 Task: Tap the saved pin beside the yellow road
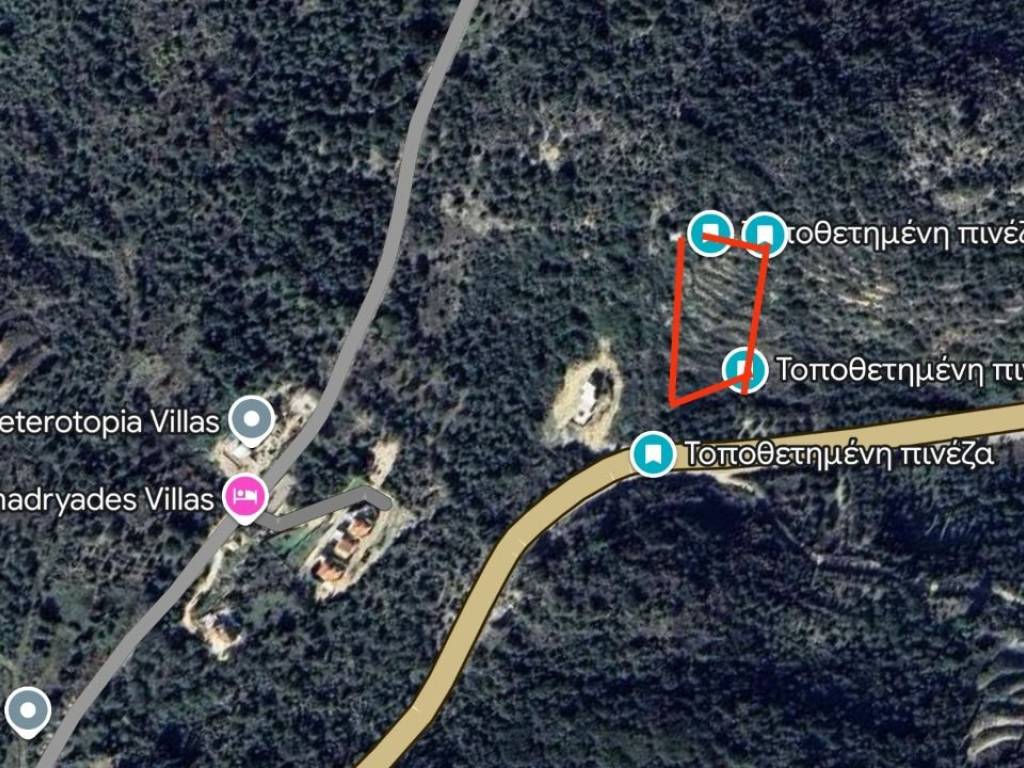(x=652, y=454)
